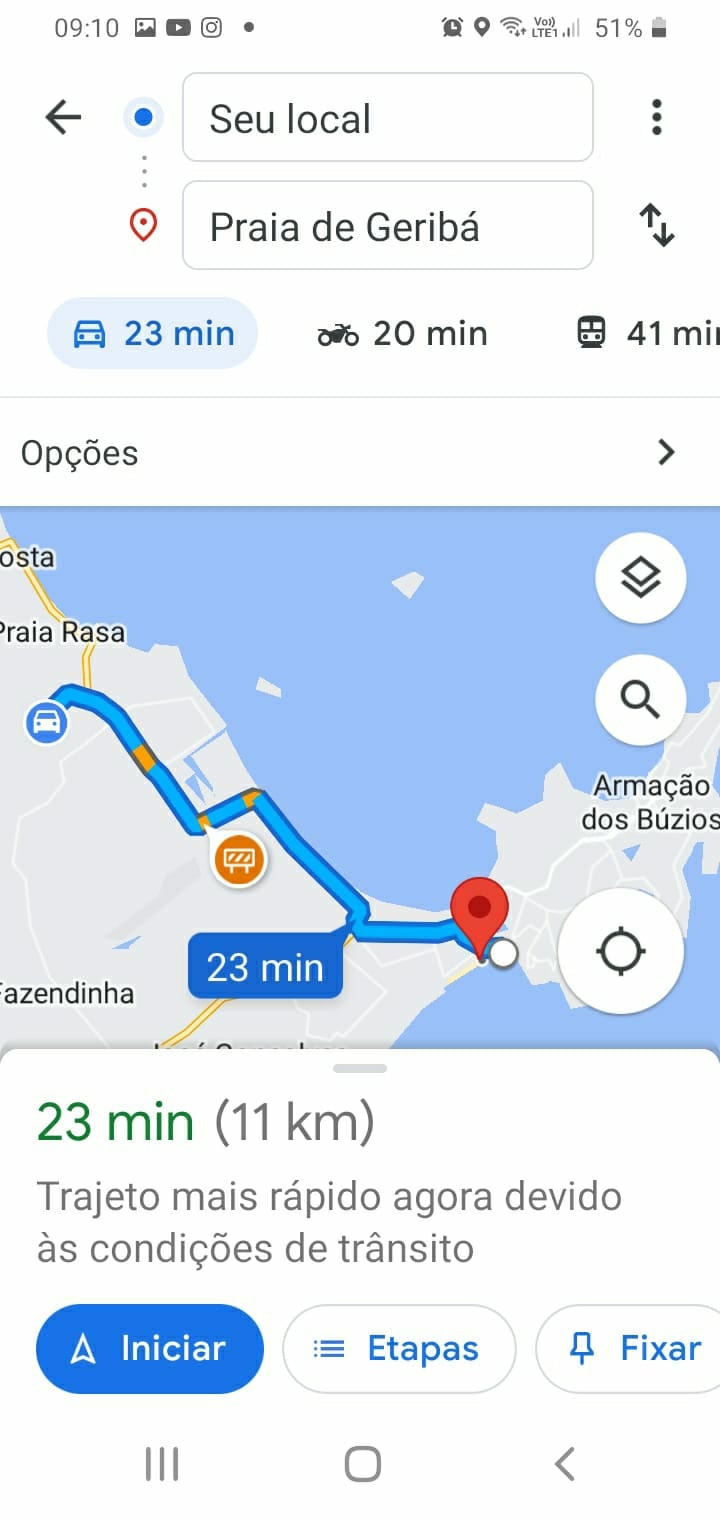View the route steps with Etapas

coord(399,1348)
